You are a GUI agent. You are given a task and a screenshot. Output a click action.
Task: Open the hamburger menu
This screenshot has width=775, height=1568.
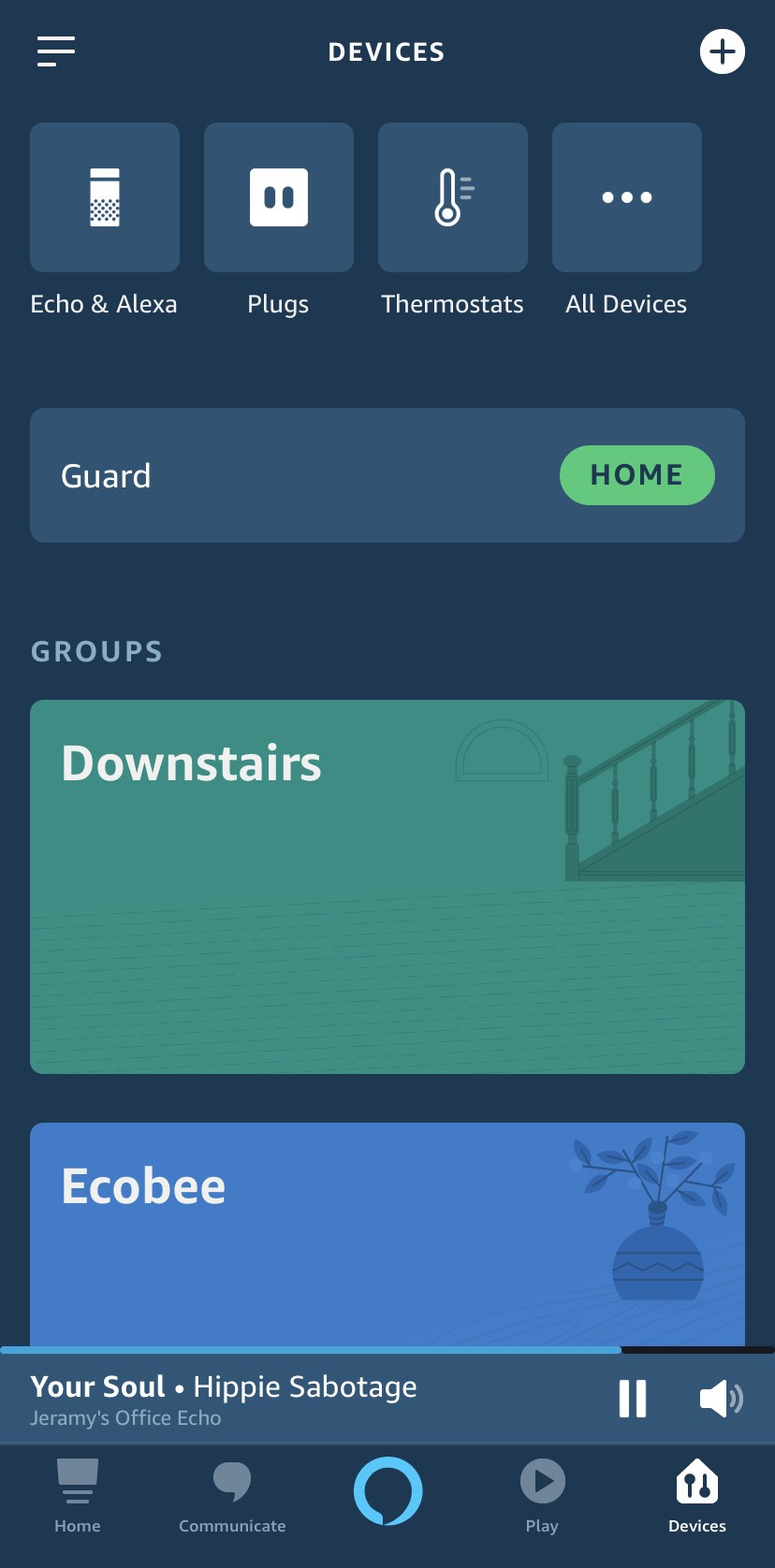[56, 51]
